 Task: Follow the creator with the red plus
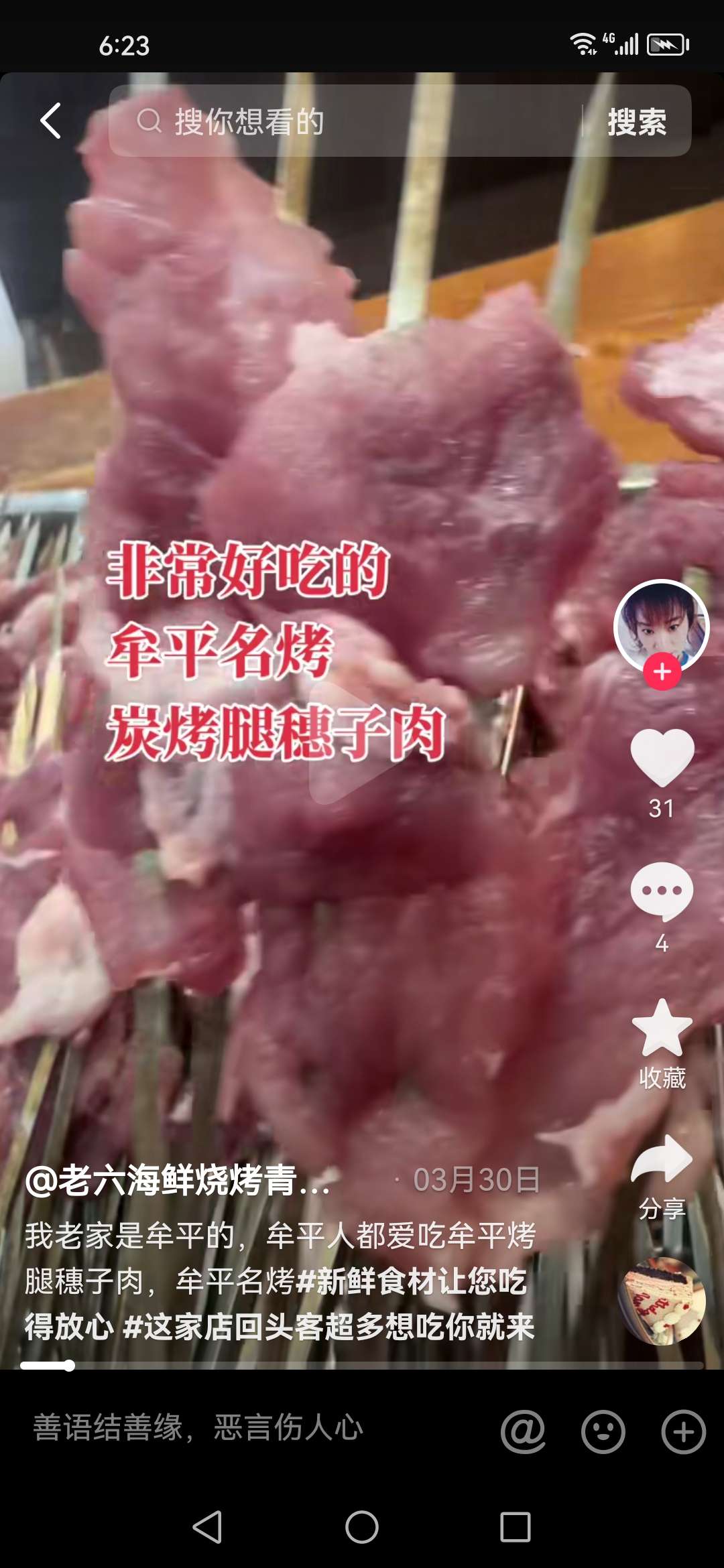click(x=662, y=671)
